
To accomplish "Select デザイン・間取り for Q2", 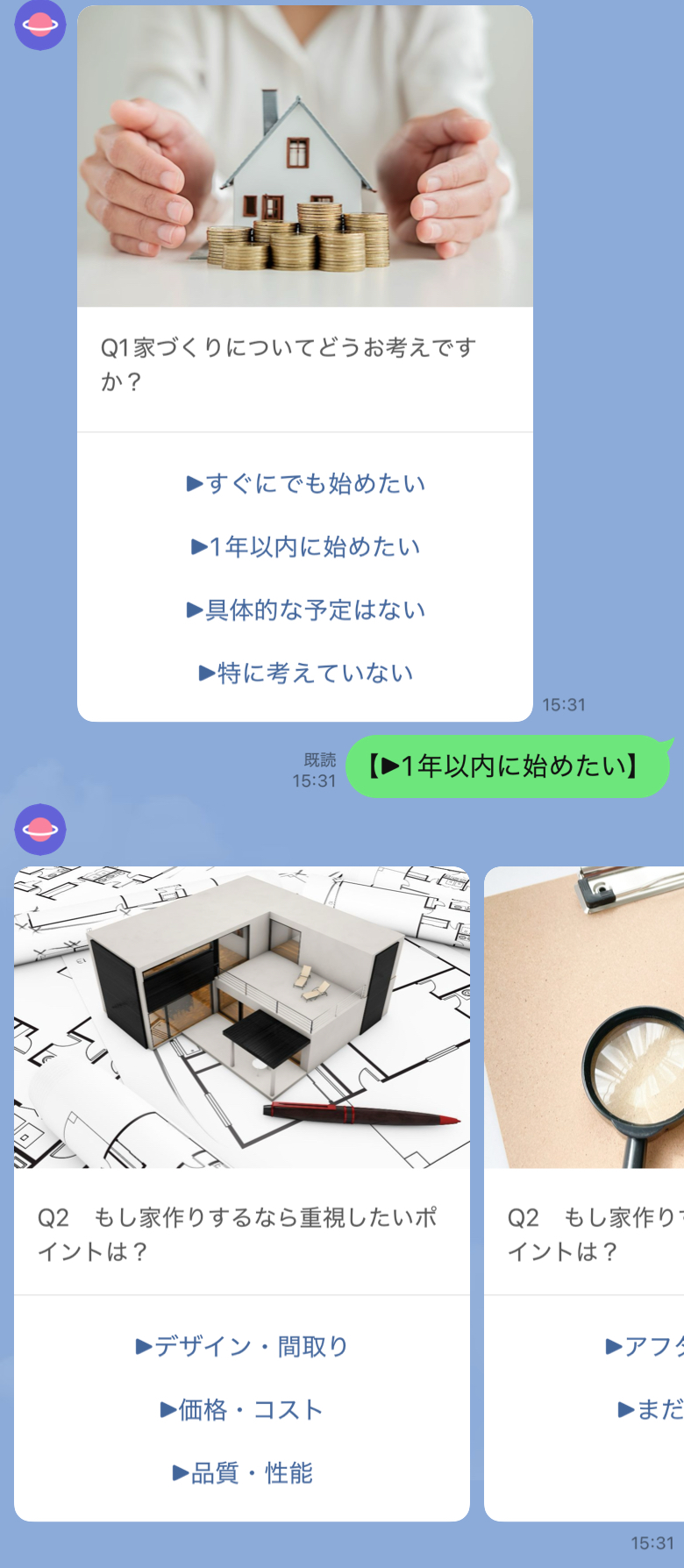I will tap(242, 1346).
